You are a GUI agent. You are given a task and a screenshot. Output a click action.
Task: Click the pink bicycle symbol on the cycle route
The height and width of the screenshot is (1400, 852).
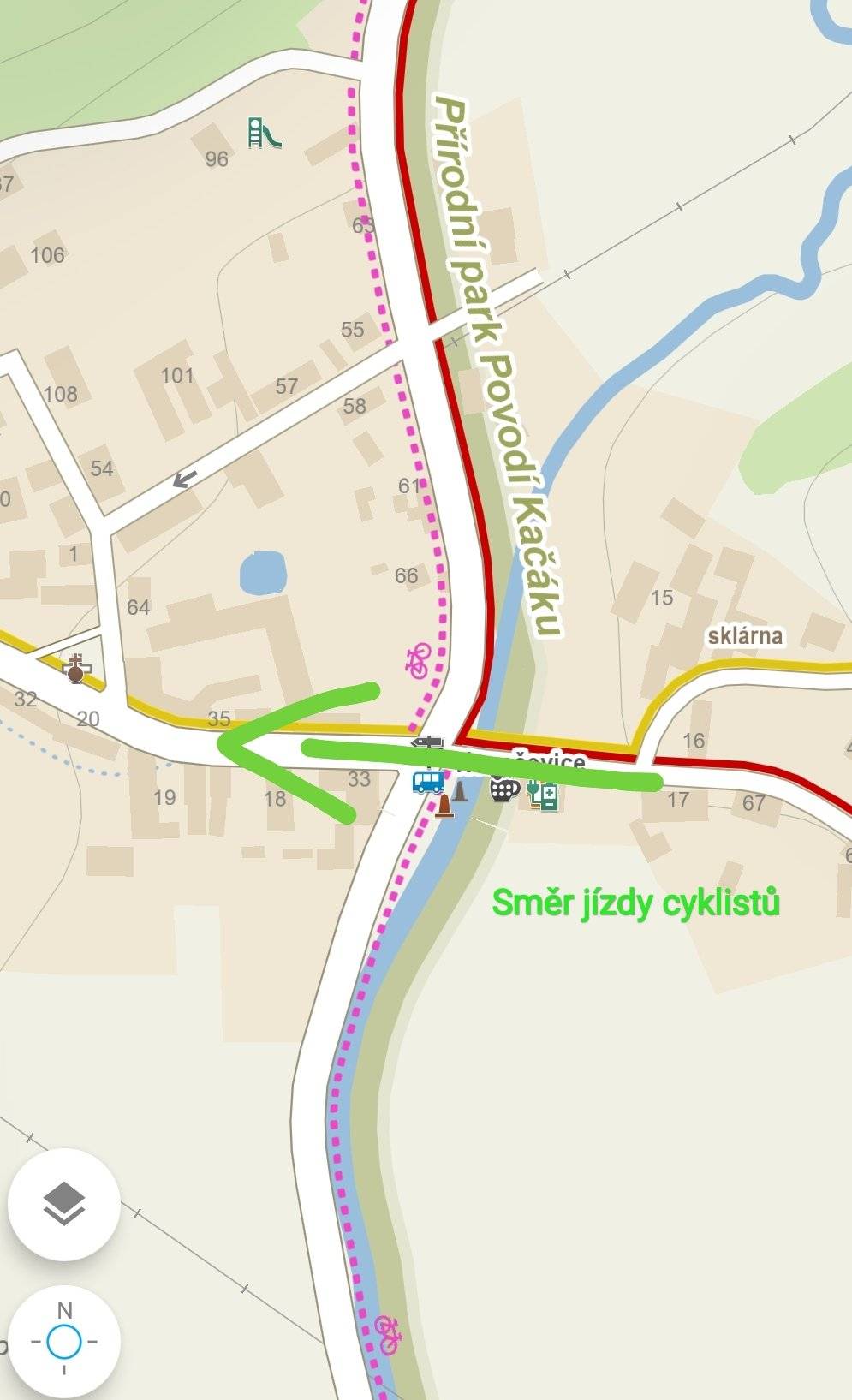[415, 661]
